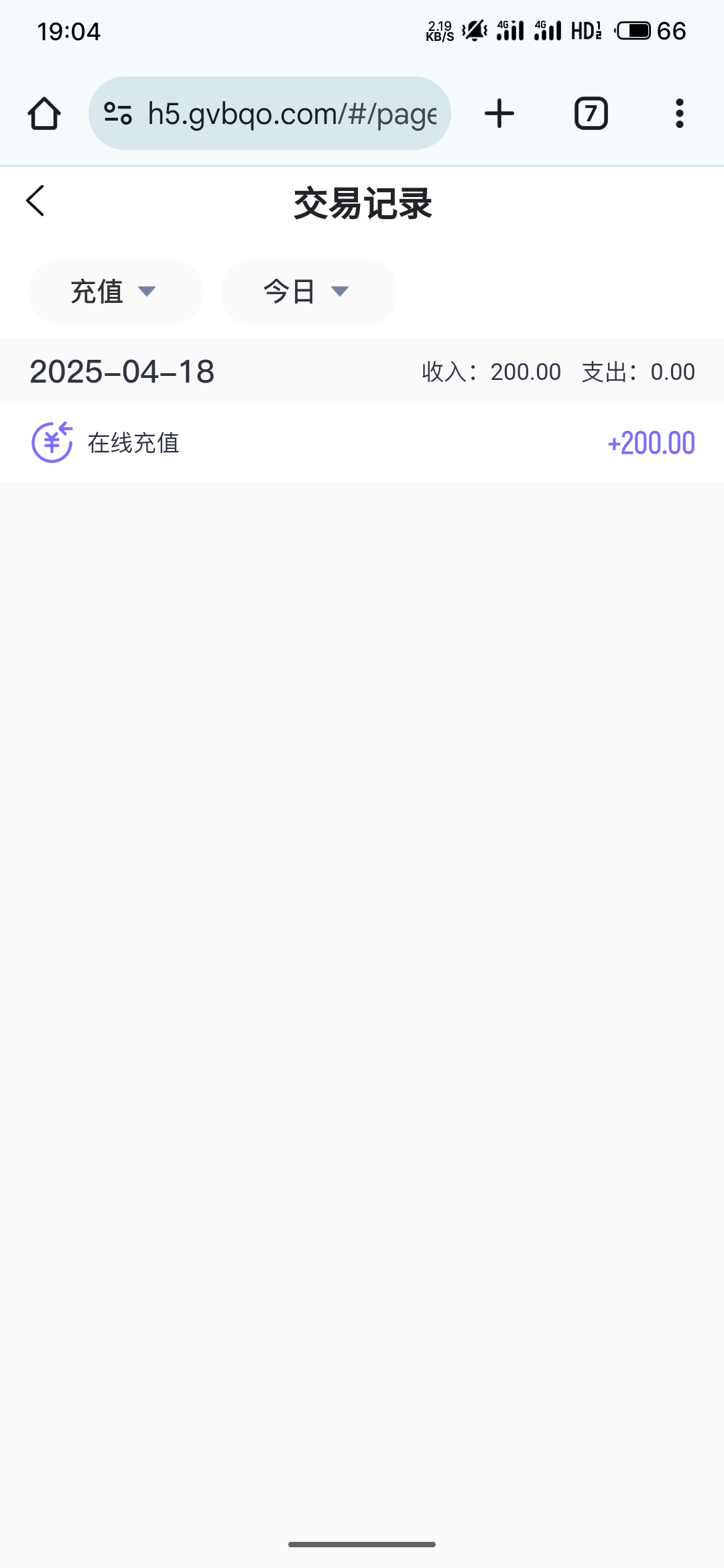This screenshot has width=724, height=1568.
Task: Open the browser three-dot menu
Action: 679,113
